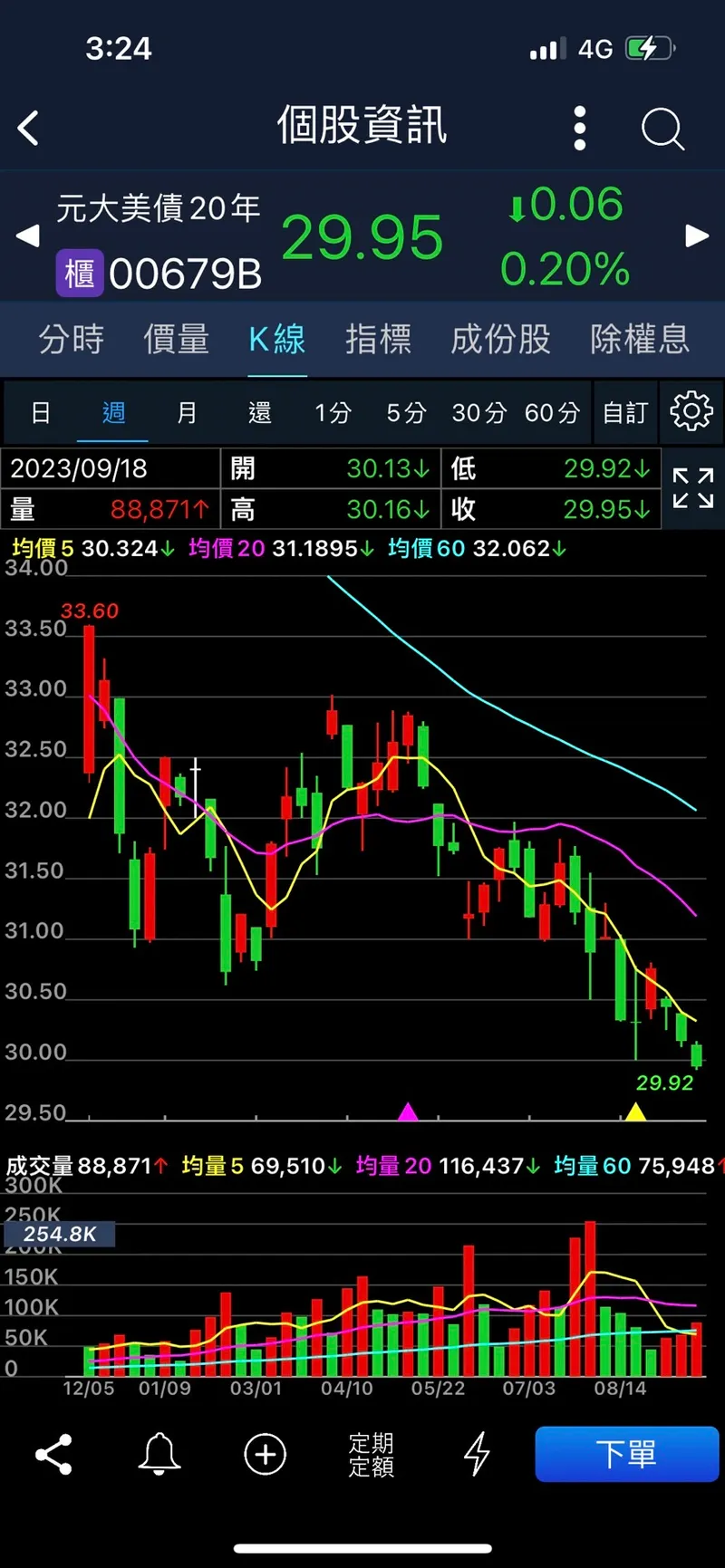725x1568 pixels.
Task: Open chart settings gear
Action: coord(691,412)
